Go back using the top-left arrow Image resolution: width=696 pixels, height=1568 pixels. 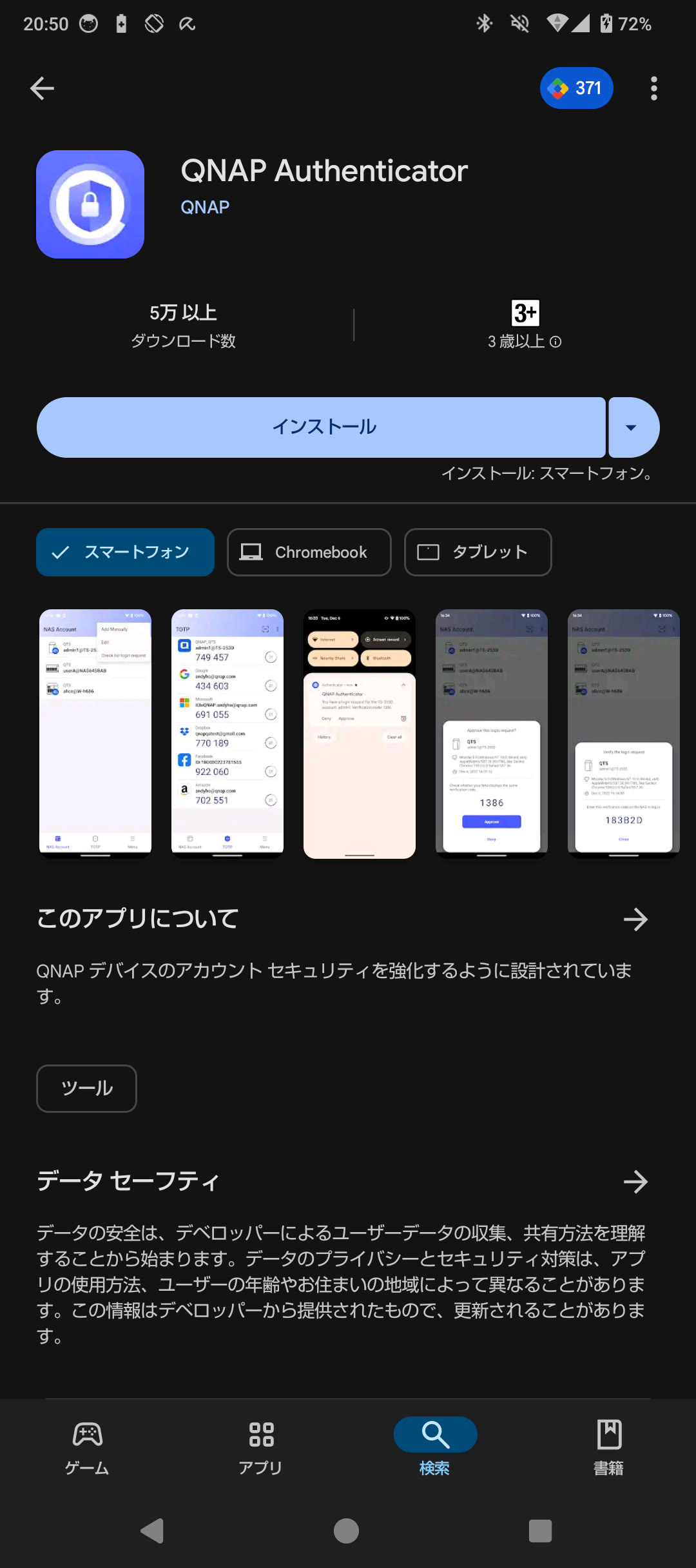point(42,88)
